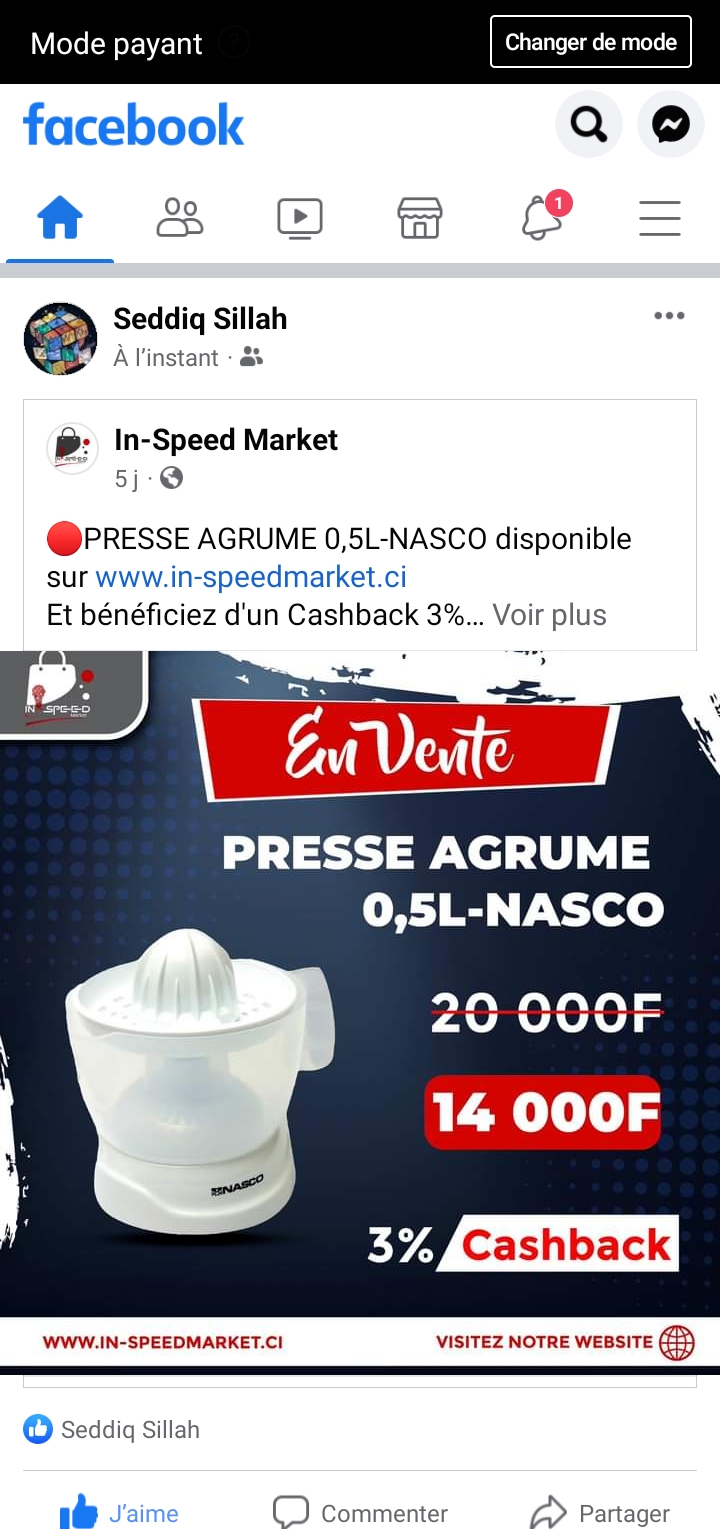720x1529 pixels.
Task: Open the notifications bell
Action: (541, 217)
